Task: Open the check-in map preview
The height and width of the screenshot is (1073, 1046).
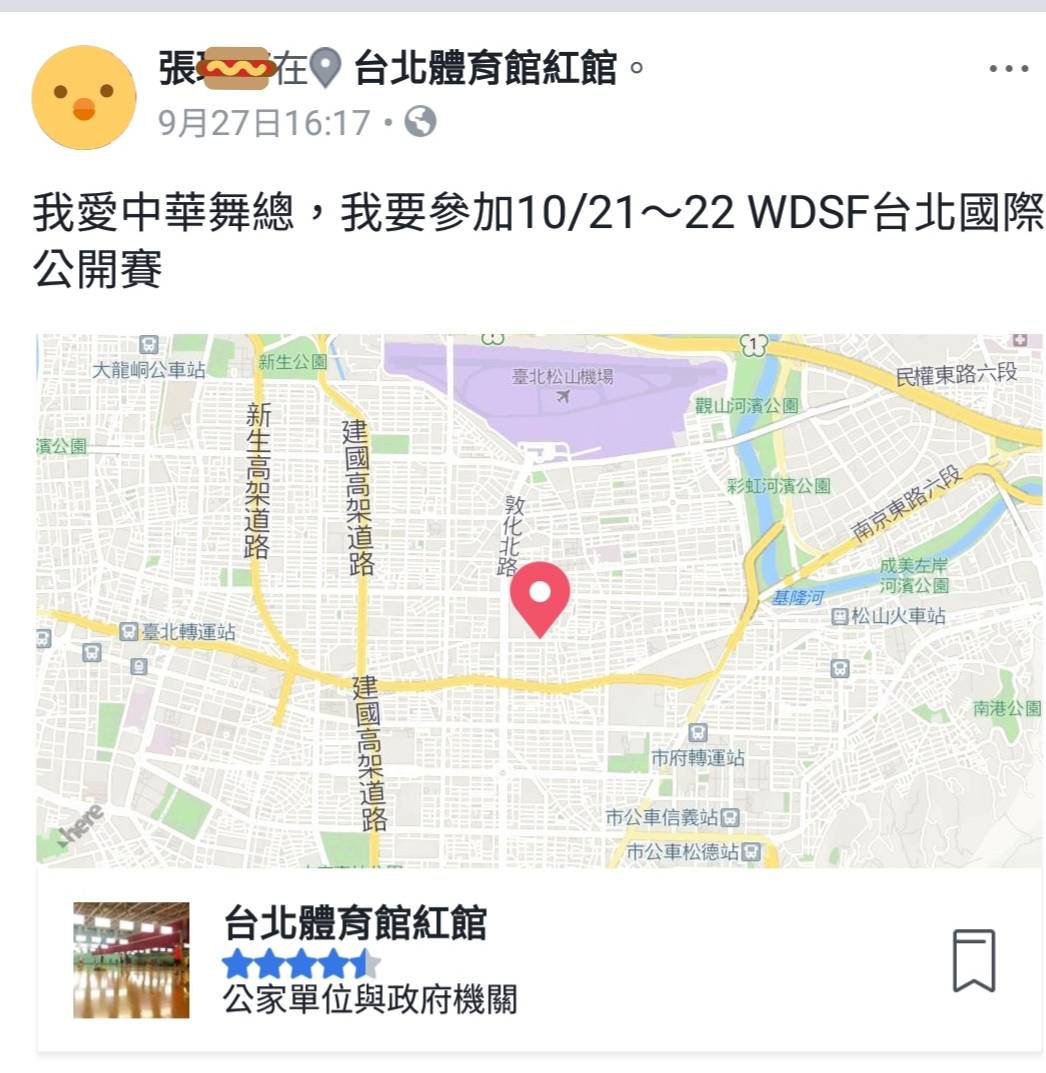Action: tap(539, 600)
